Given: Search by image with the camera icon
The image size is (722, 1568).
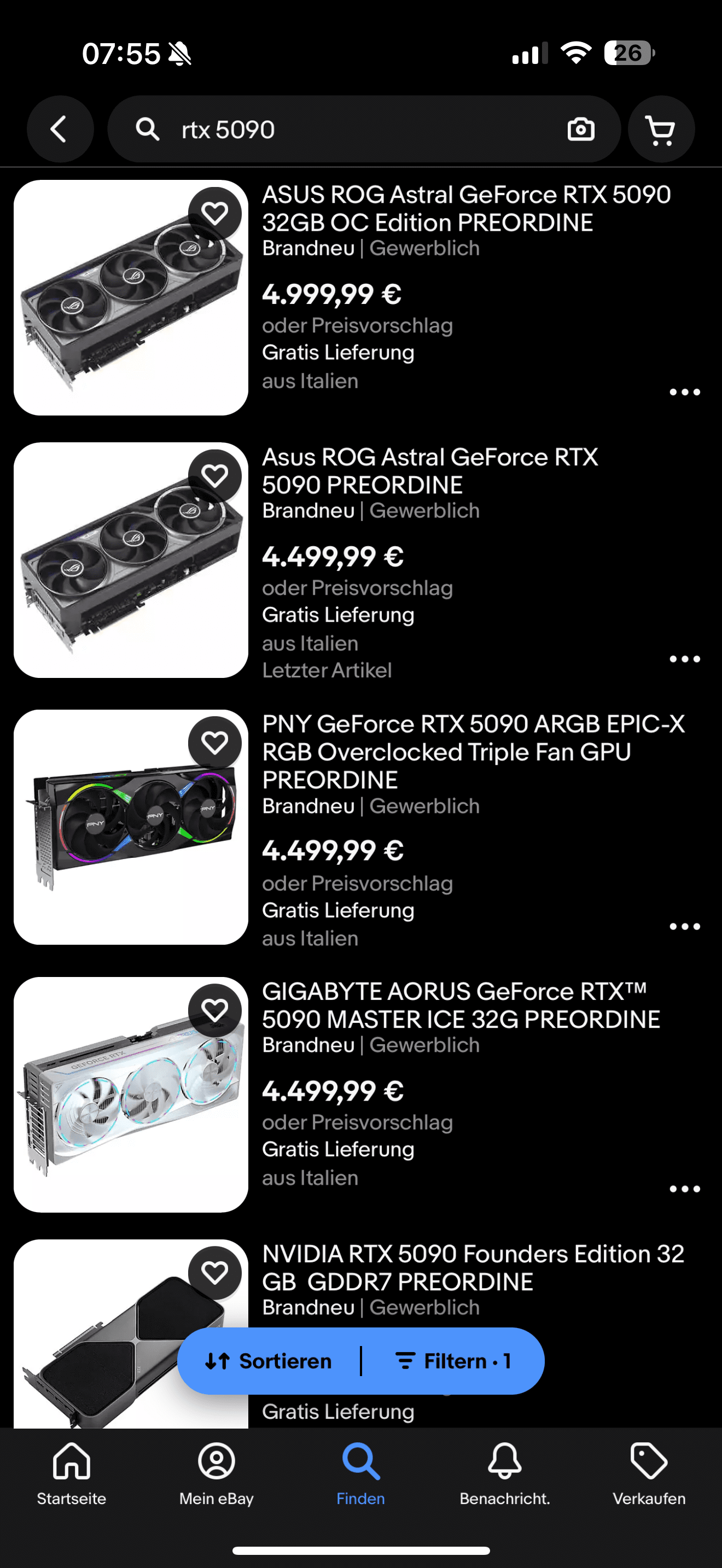Looking at the screenshot, I should pyautogui.click(x=581, y=129).
